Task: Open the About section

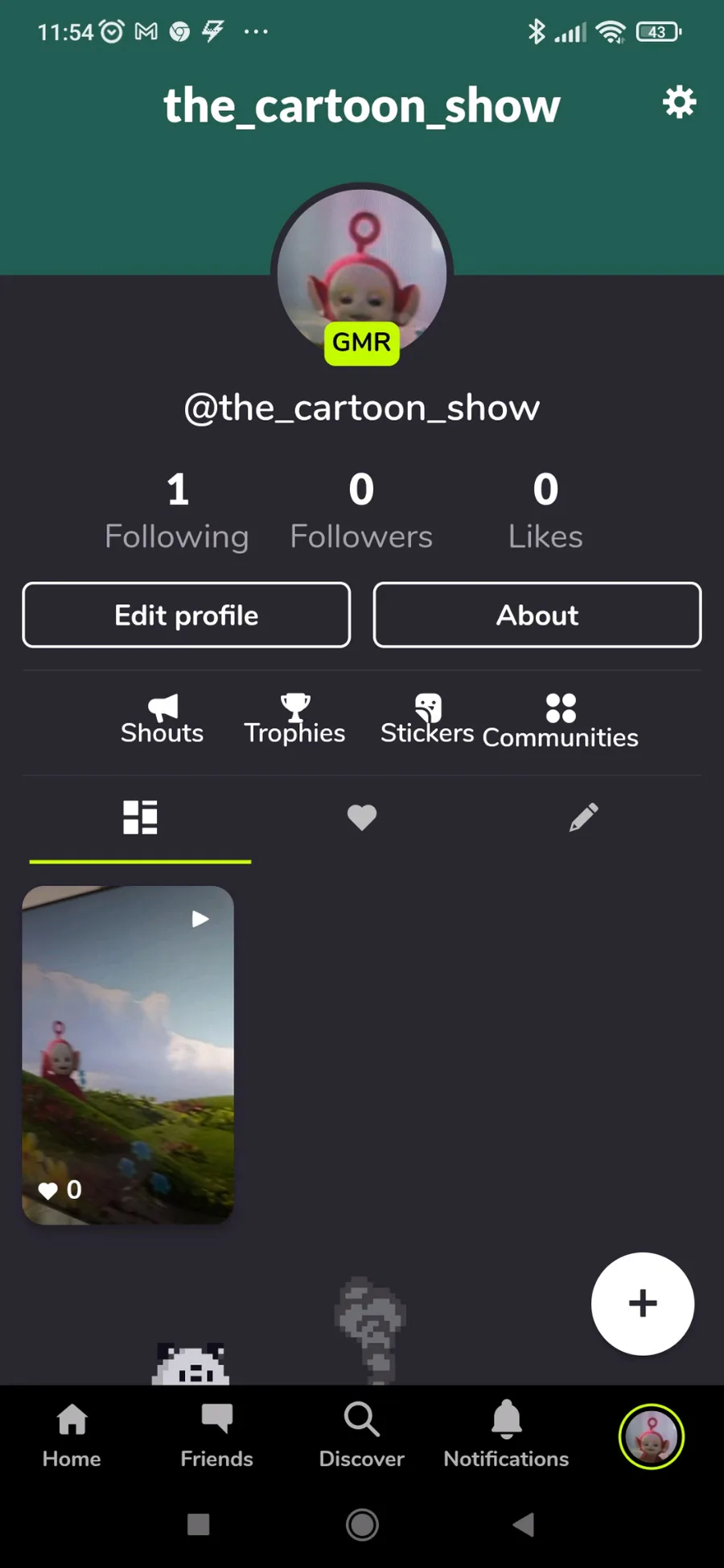Action: pos(537,615)
